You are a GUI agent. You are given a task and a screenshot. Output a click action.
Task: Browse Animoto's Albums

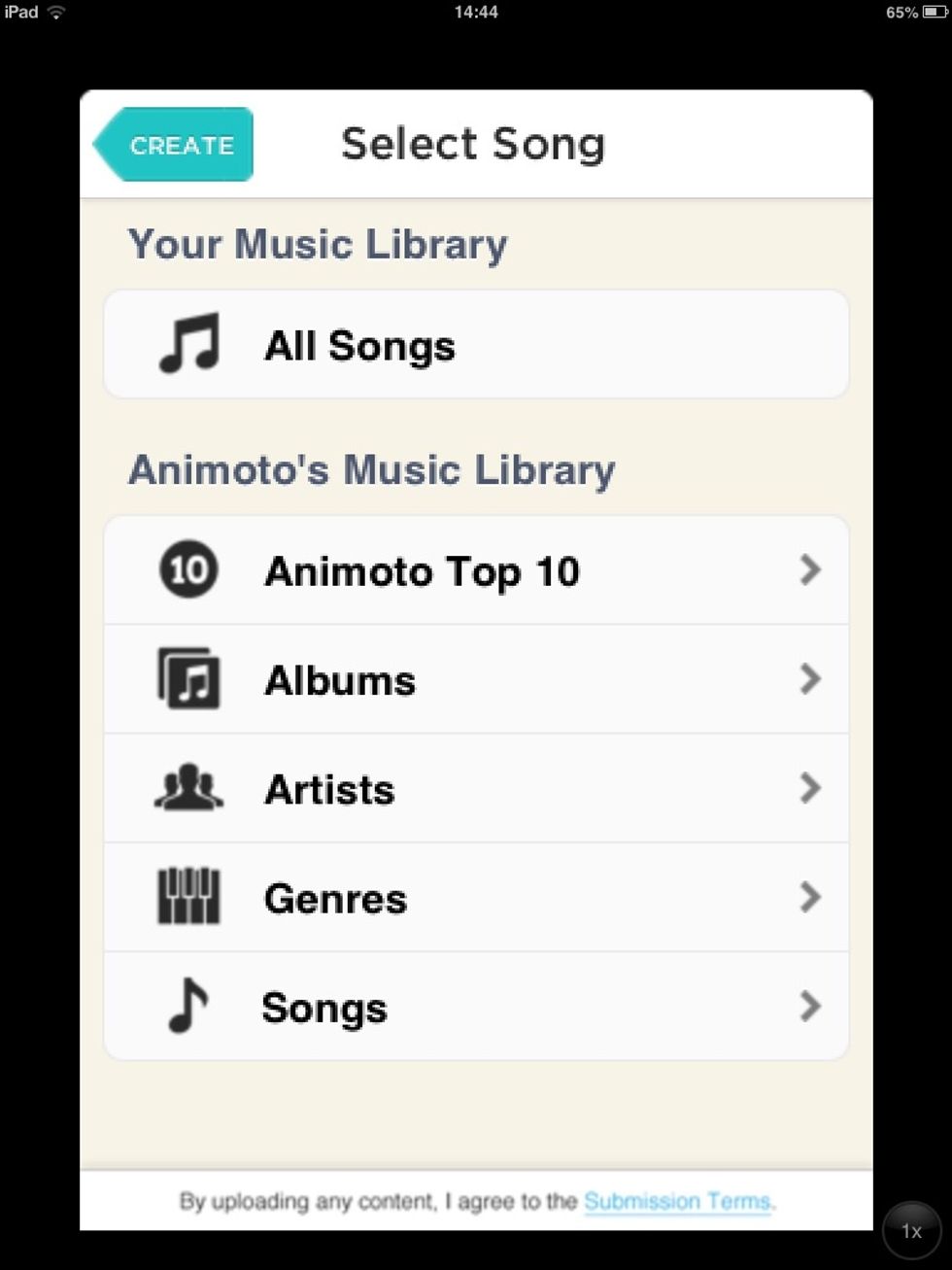click(x=475, y=680)
